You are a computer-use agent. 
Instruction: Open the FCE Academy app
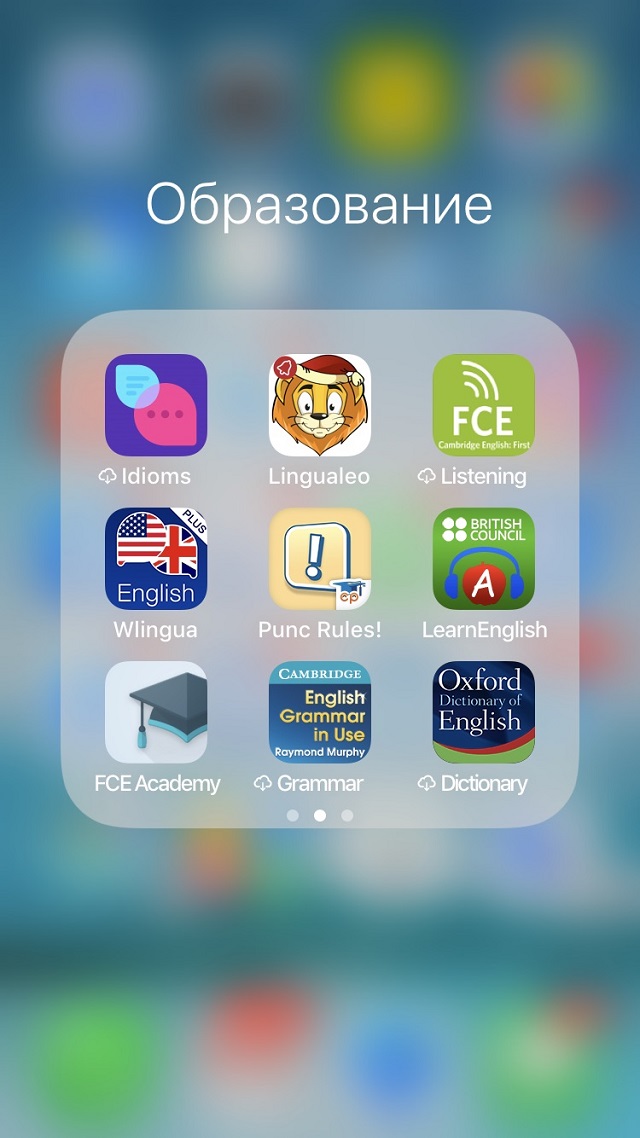point(156,712)
